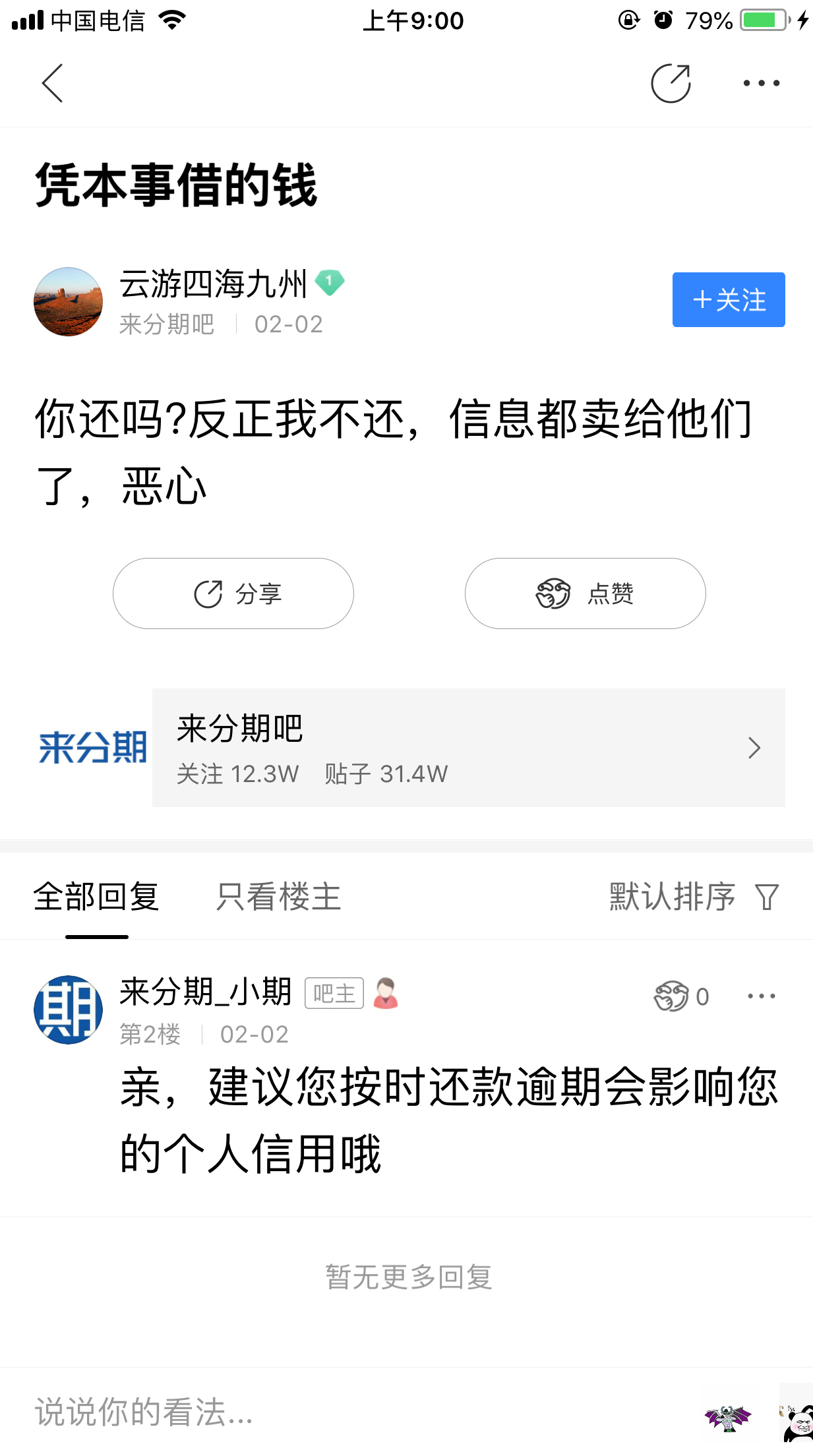Share the post via the top-bar icon

(x=670, y=83)
